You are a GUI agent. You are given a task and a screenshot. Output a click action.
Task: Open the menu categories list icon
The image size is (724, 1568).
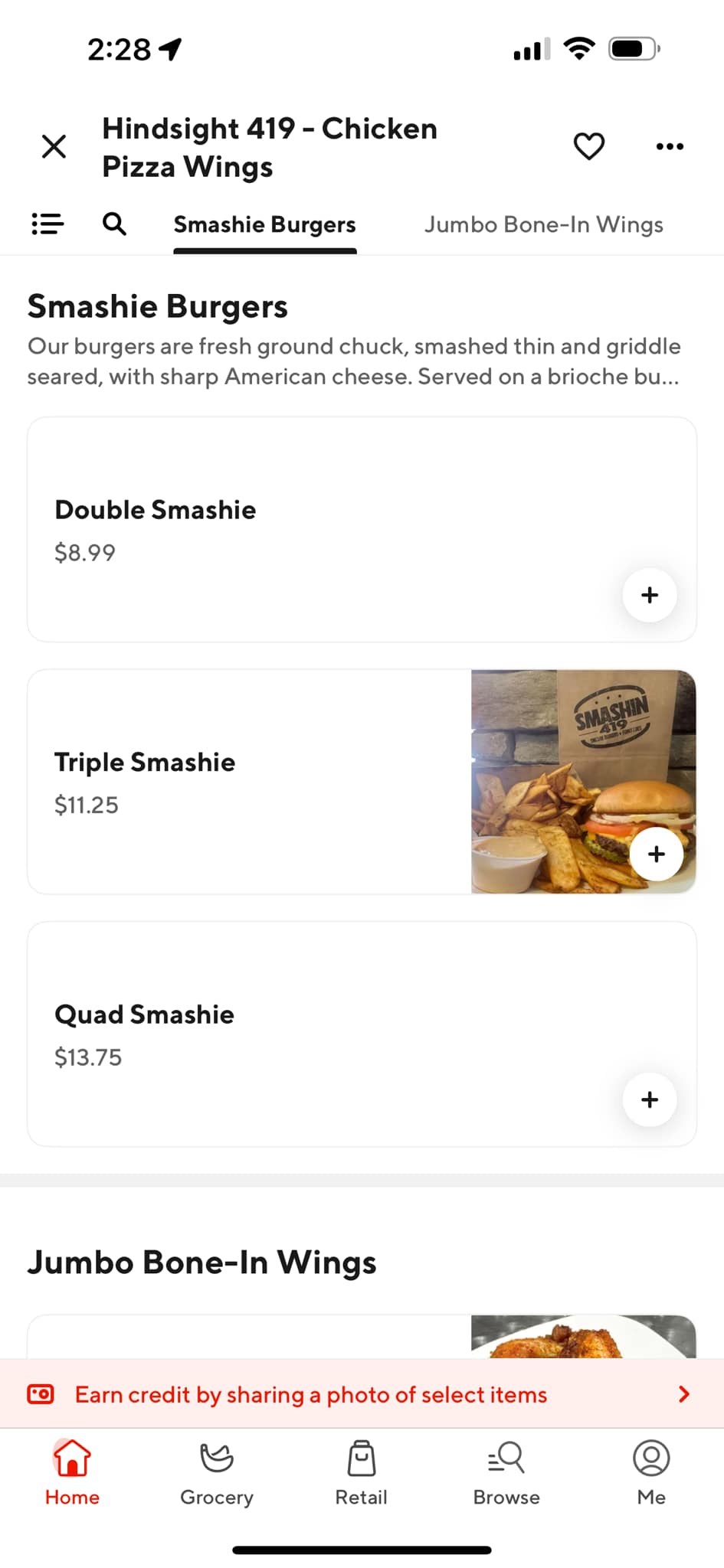click(x=48, y=224)
